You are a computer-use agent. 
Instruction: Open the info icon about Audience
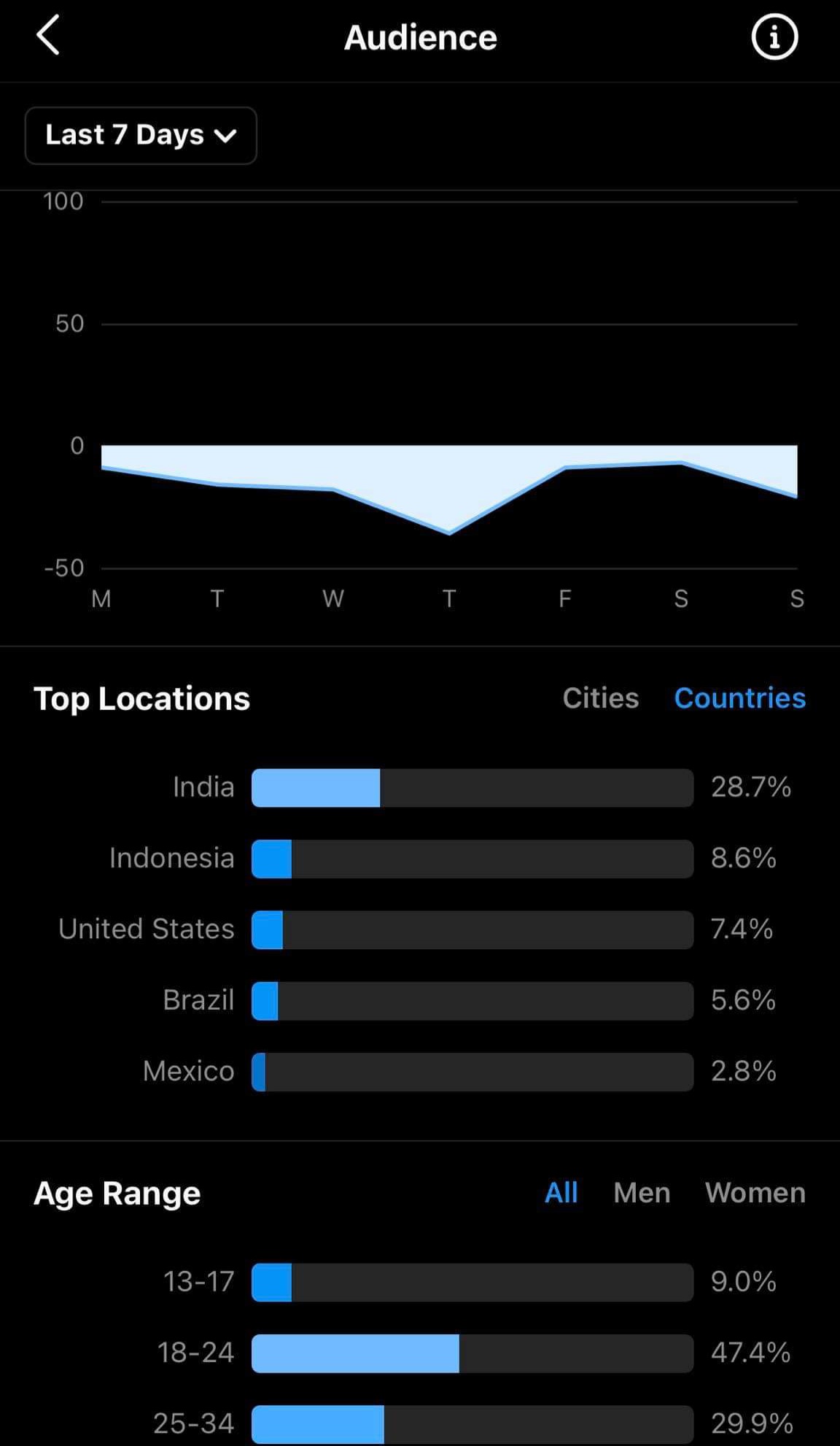point(774,36)
